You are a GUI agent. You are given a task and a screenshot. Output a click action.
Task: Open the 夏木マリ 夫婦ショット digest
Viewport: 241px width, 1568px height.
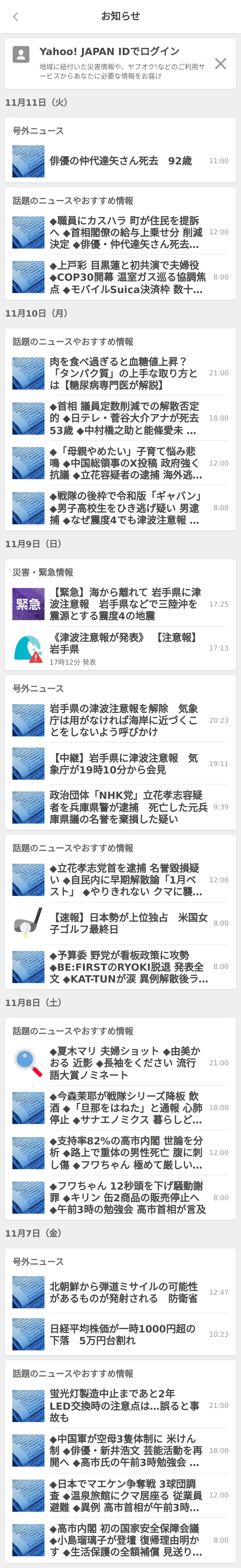tap(120, 1063)
